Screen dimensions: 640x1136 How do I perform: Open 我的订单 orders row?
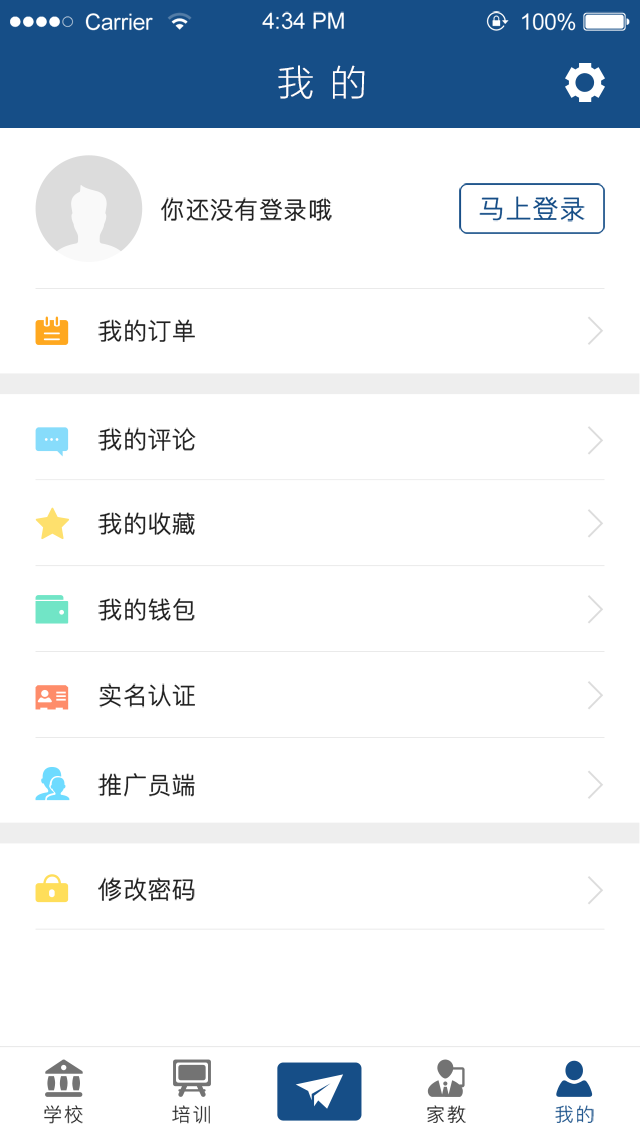click(x=320, y=331)
